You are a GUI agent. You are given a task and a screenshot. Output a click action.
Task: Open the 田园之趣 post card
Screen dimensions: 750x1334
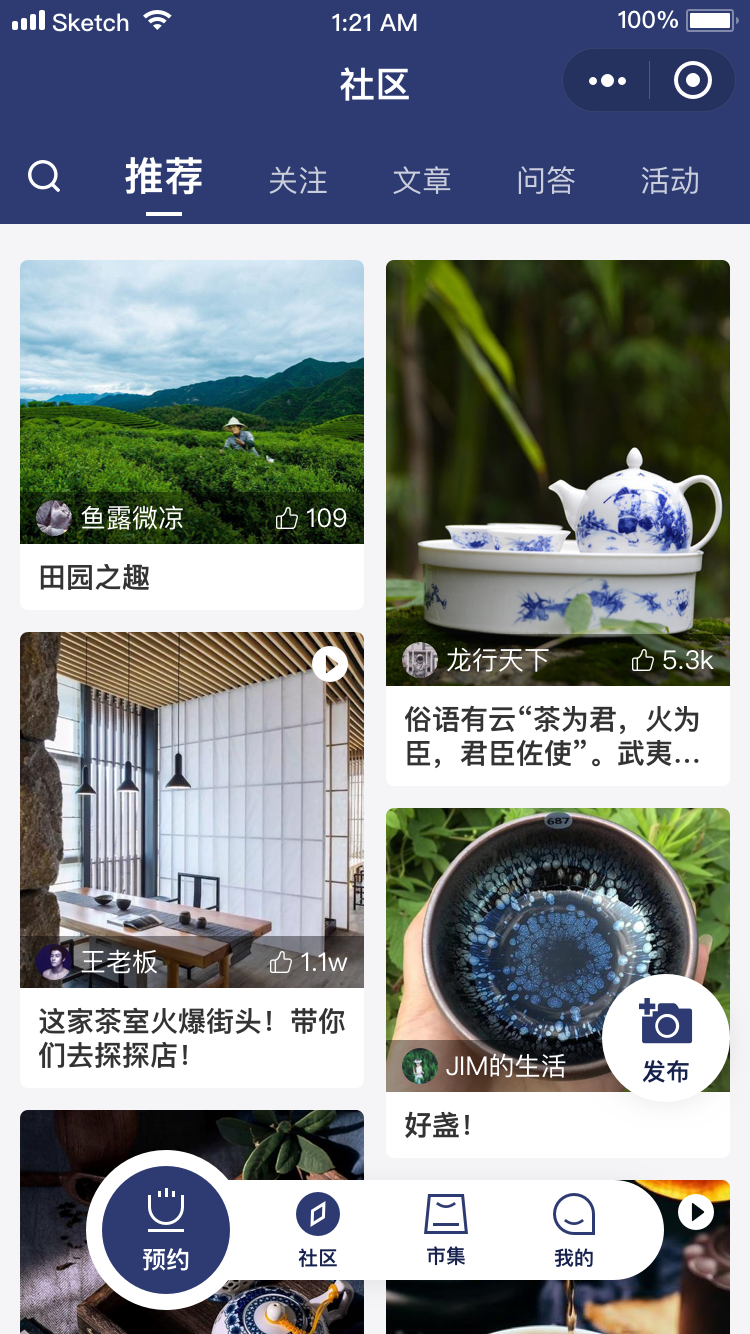click(192, 576)
